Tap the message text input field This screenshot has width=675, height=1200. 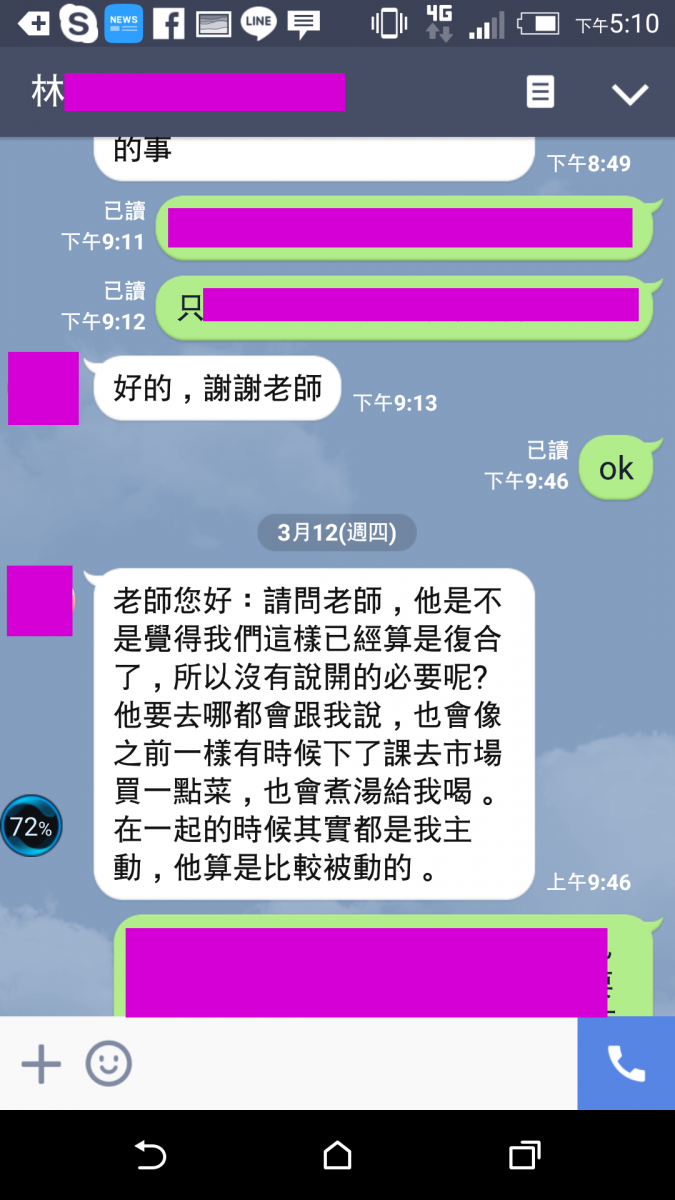(x=350, y=1064)
